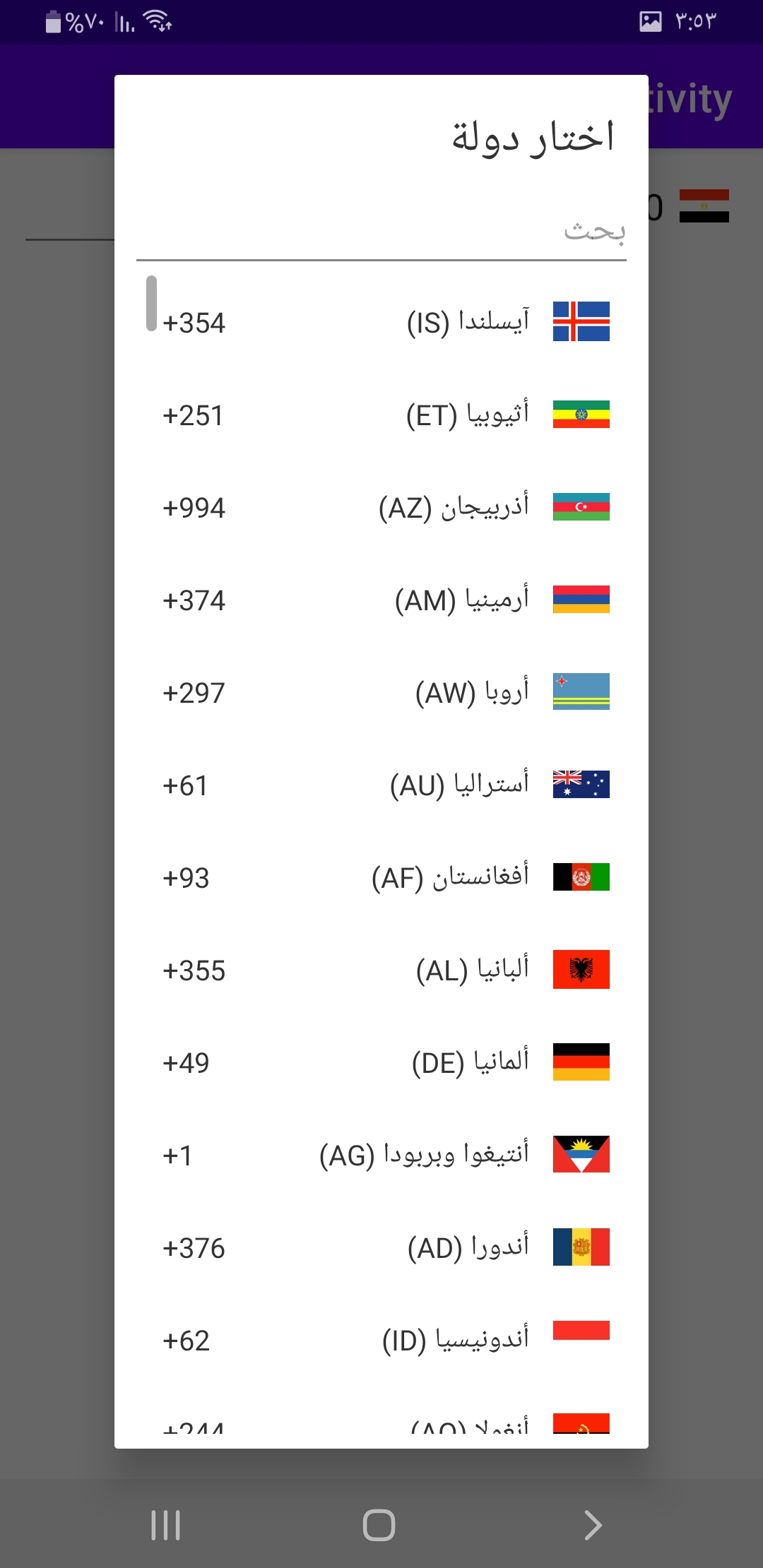This screenshot has width=763, height=1568.
Task: Select Australia (AU) +61
Action: tap(381, 785)
